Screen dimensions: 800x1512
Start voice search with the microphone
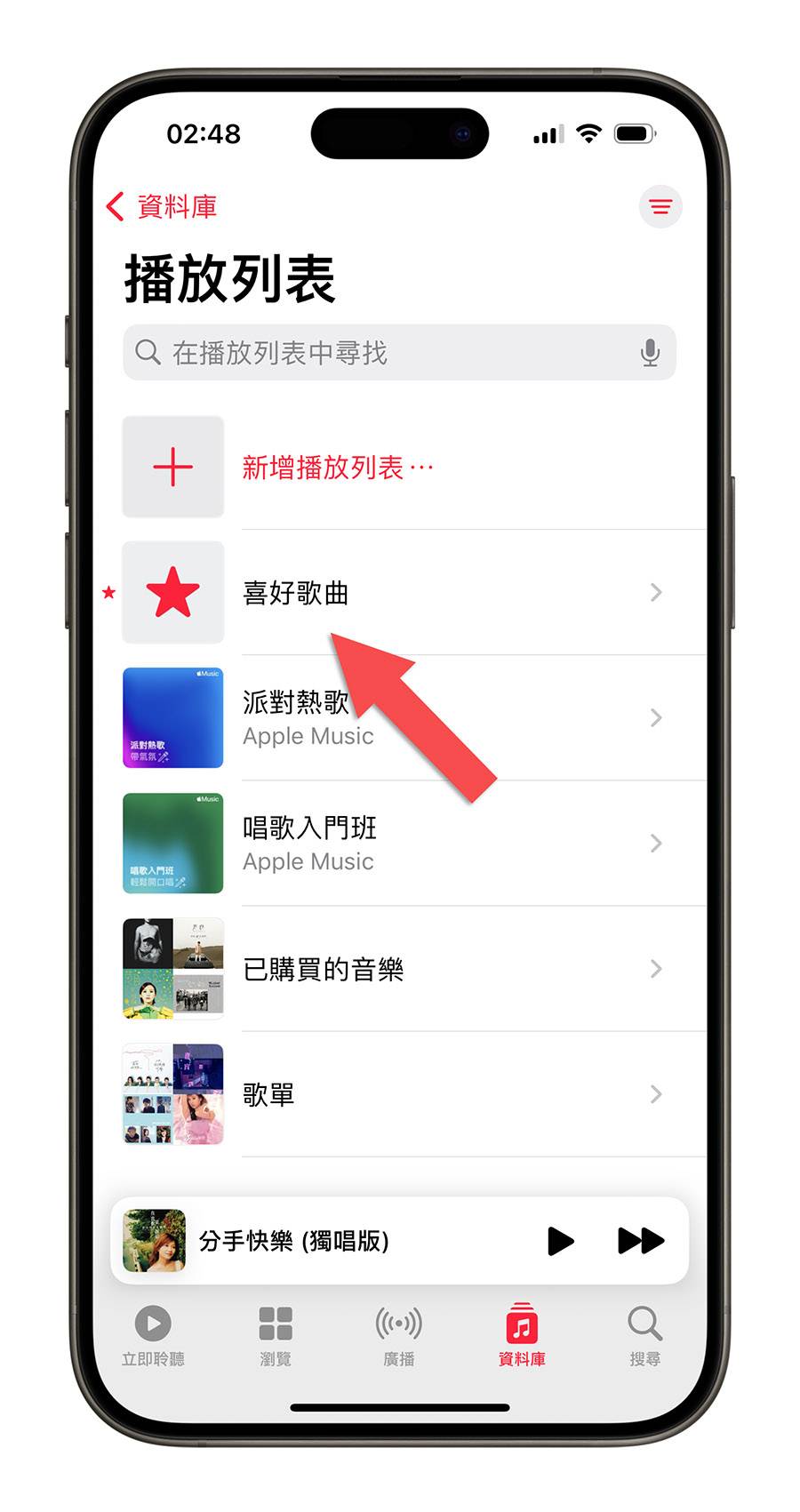pyautogui.click(x=650, y=353)
